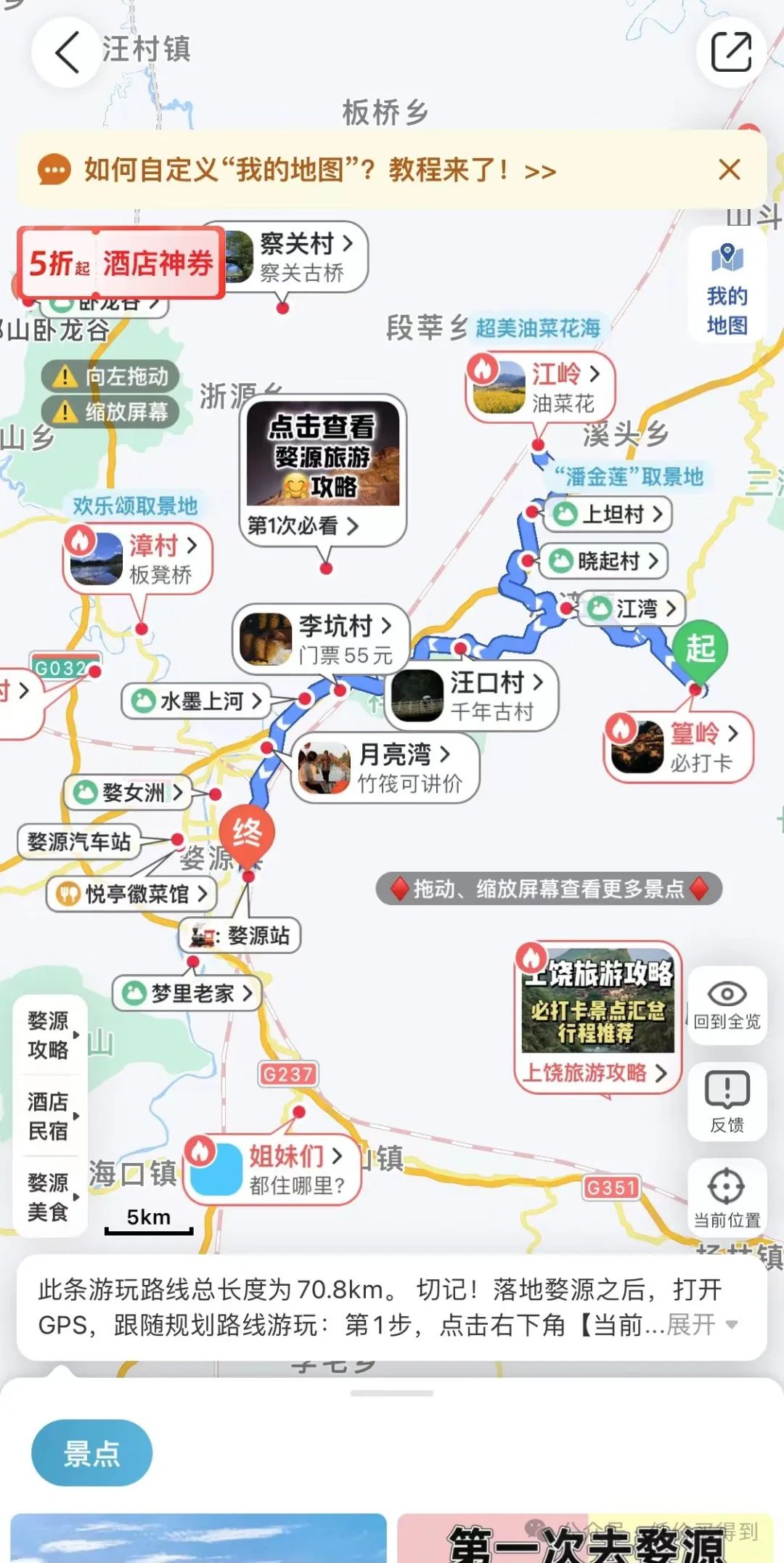Screen dimensions: 784x1563
Task: Close the 我的地图 tutorial banner
Action: 729,170
